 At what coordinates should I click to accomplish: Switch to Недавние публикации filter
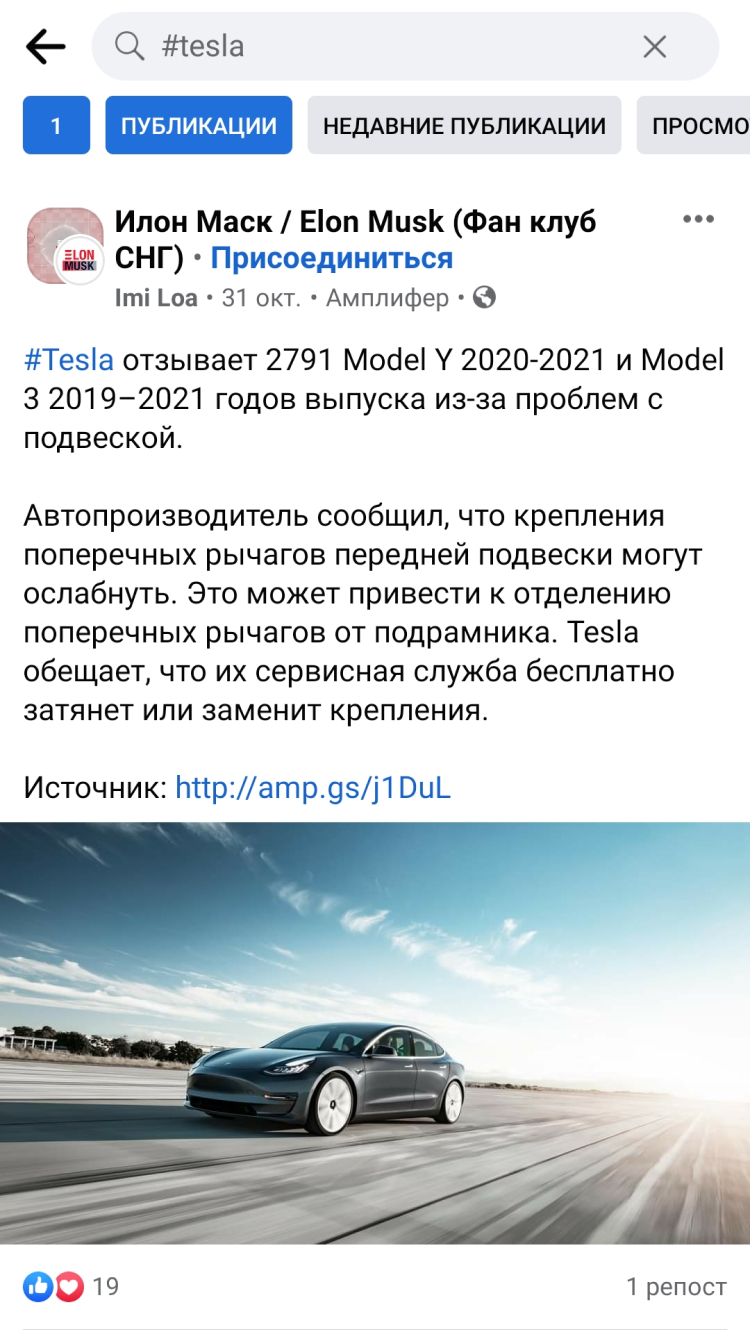click(464, 125)
